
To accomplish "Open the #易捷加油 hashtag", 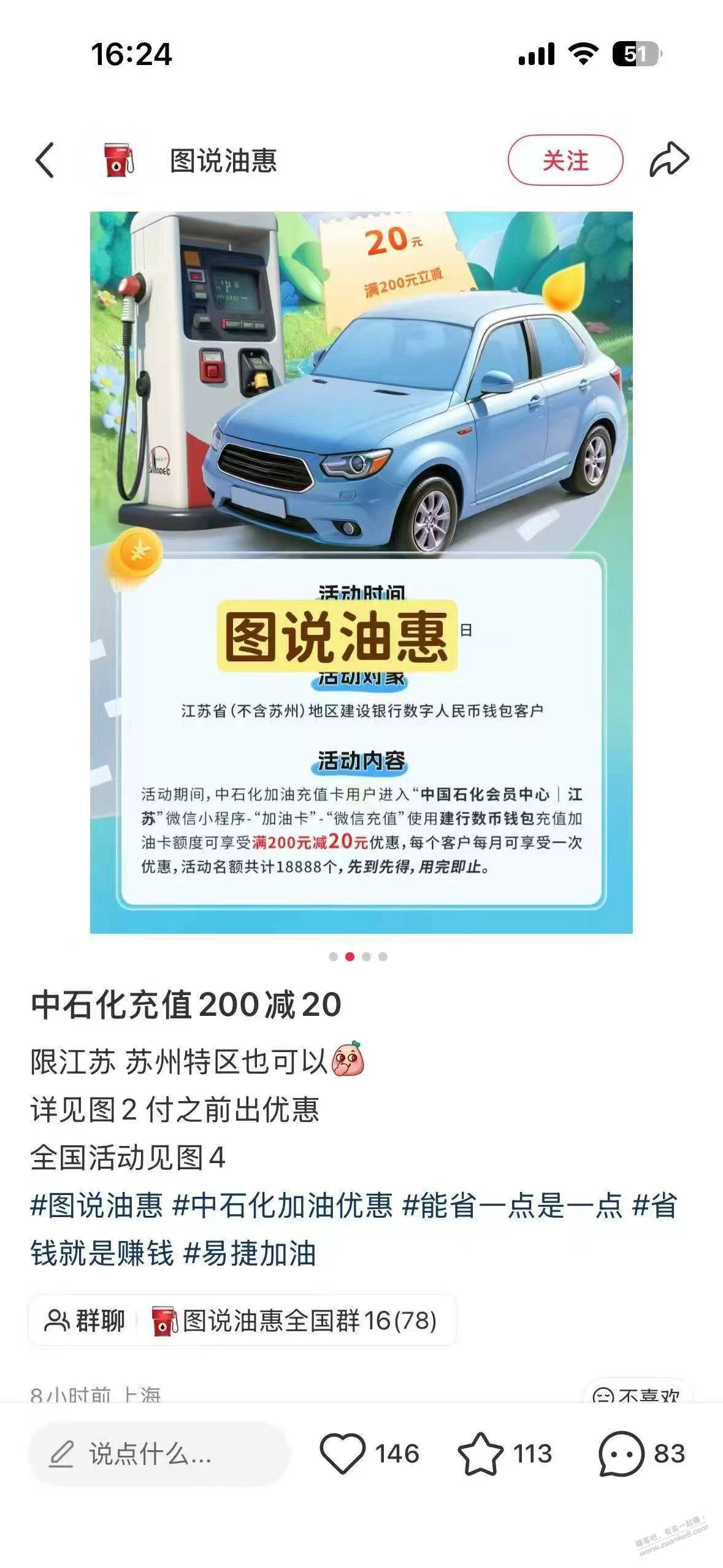I will click(x=250, y=1253).
